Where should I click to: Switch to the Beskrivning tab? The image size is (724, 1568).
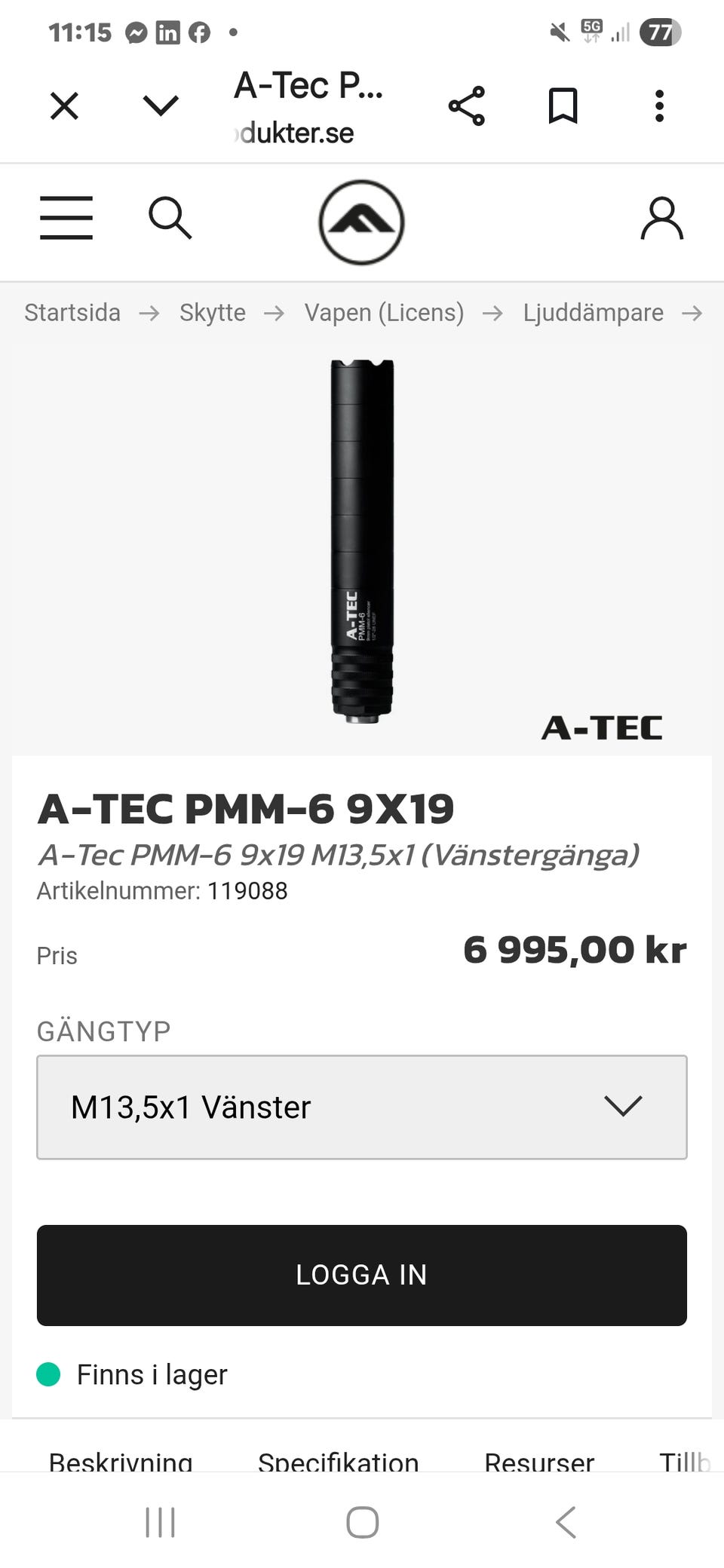click(121, 1461)
